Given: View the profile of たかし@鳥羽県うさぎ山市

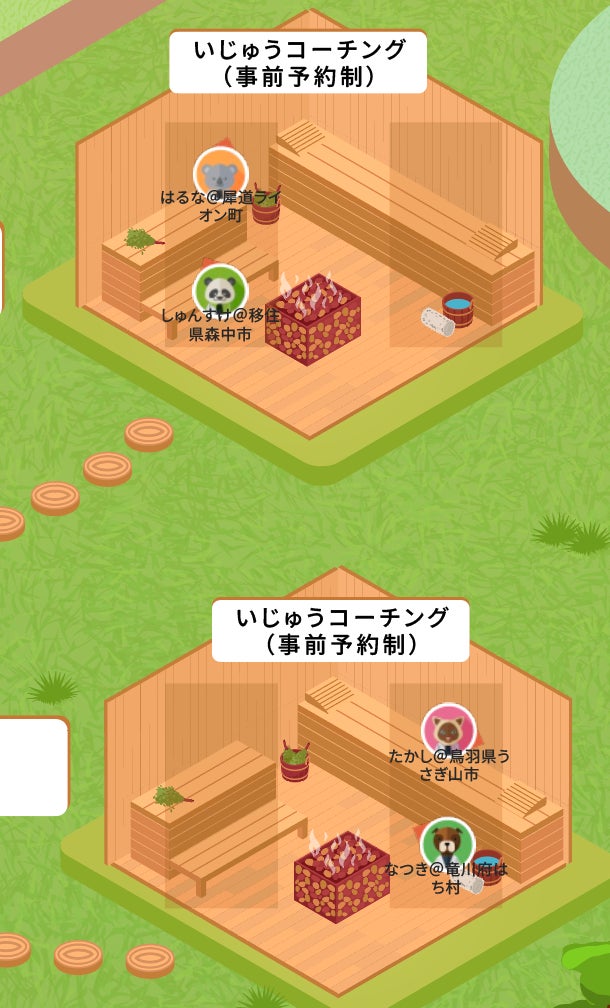Looking at the screenshot, I should tap(448, 730).
